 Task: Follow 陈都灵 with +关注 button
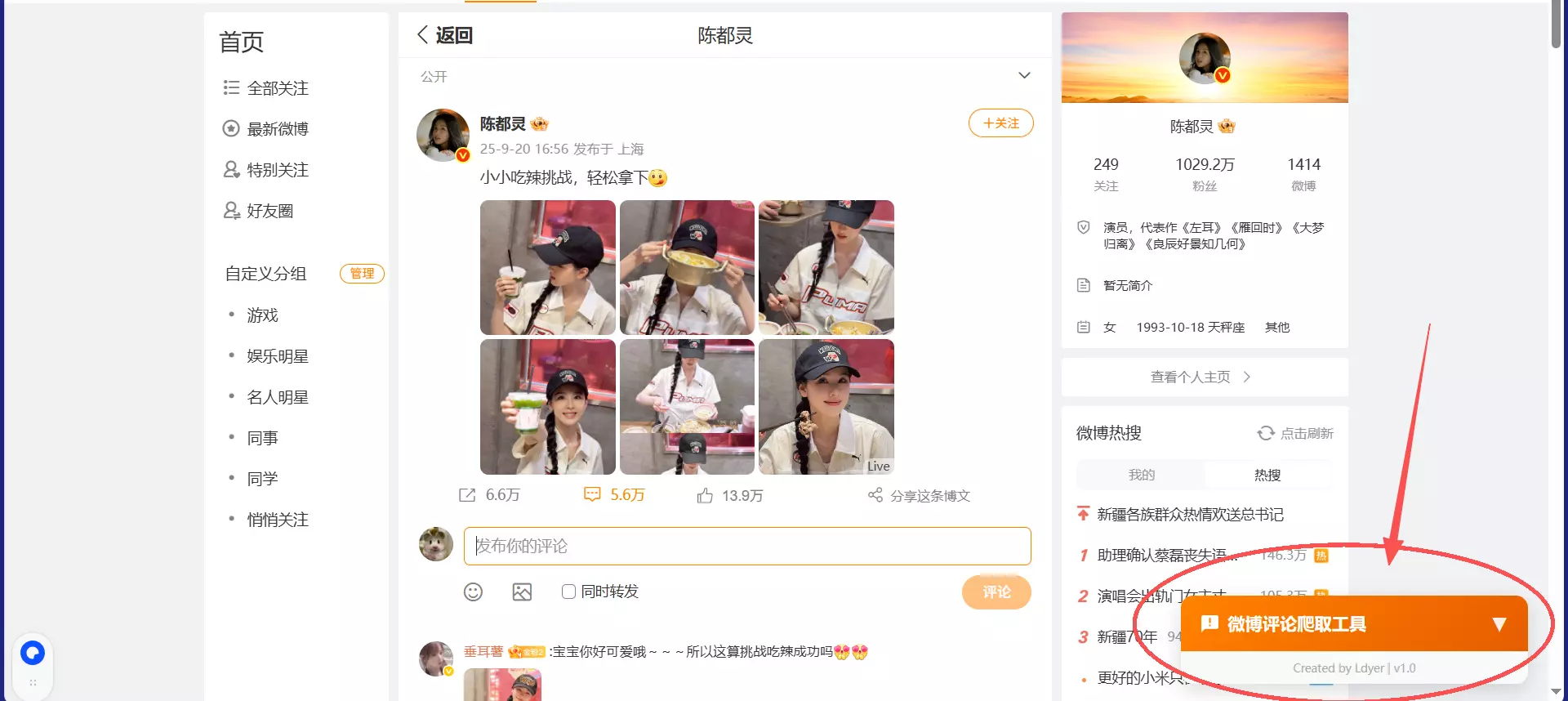tap(1000, 123)
